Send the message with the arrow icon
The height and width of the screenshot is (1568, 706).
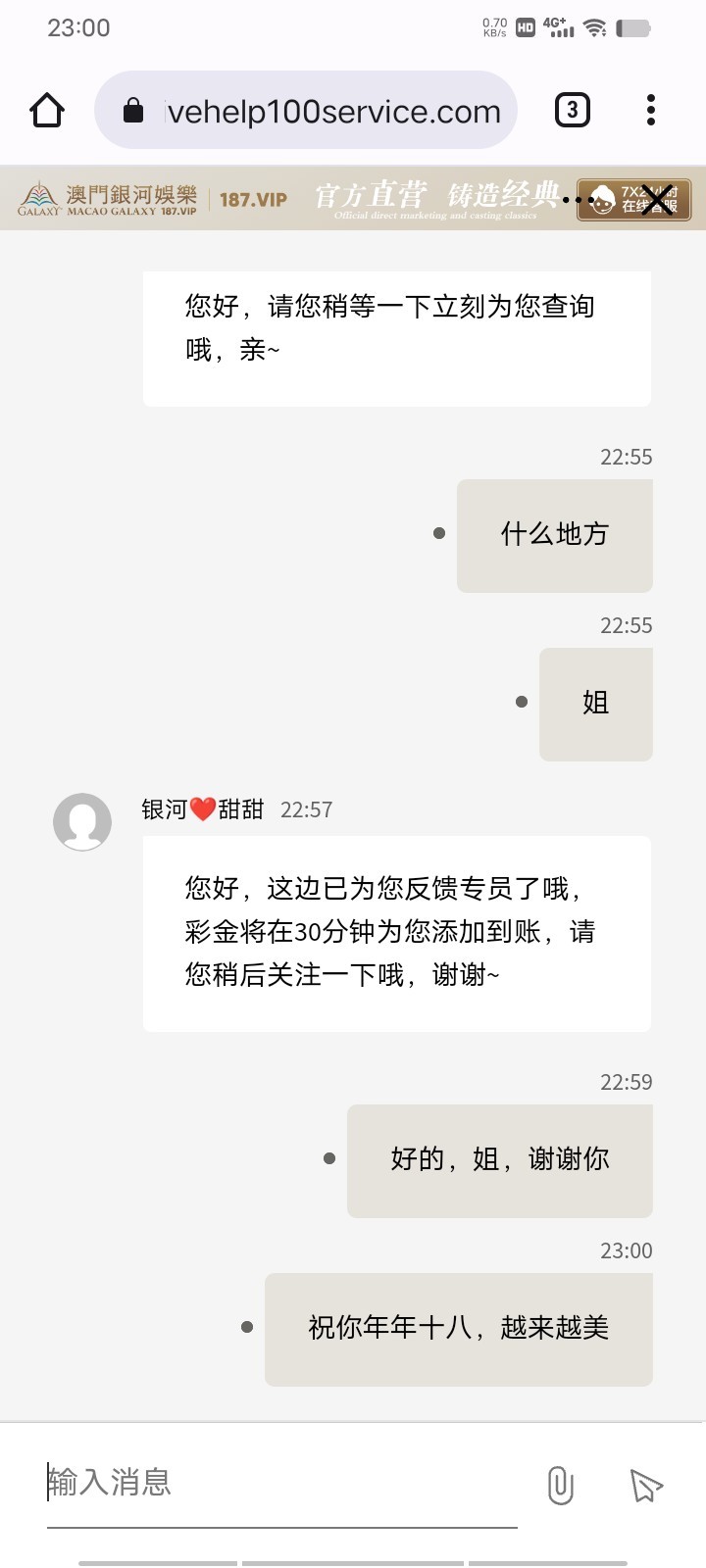click(x=645, y=1486)
